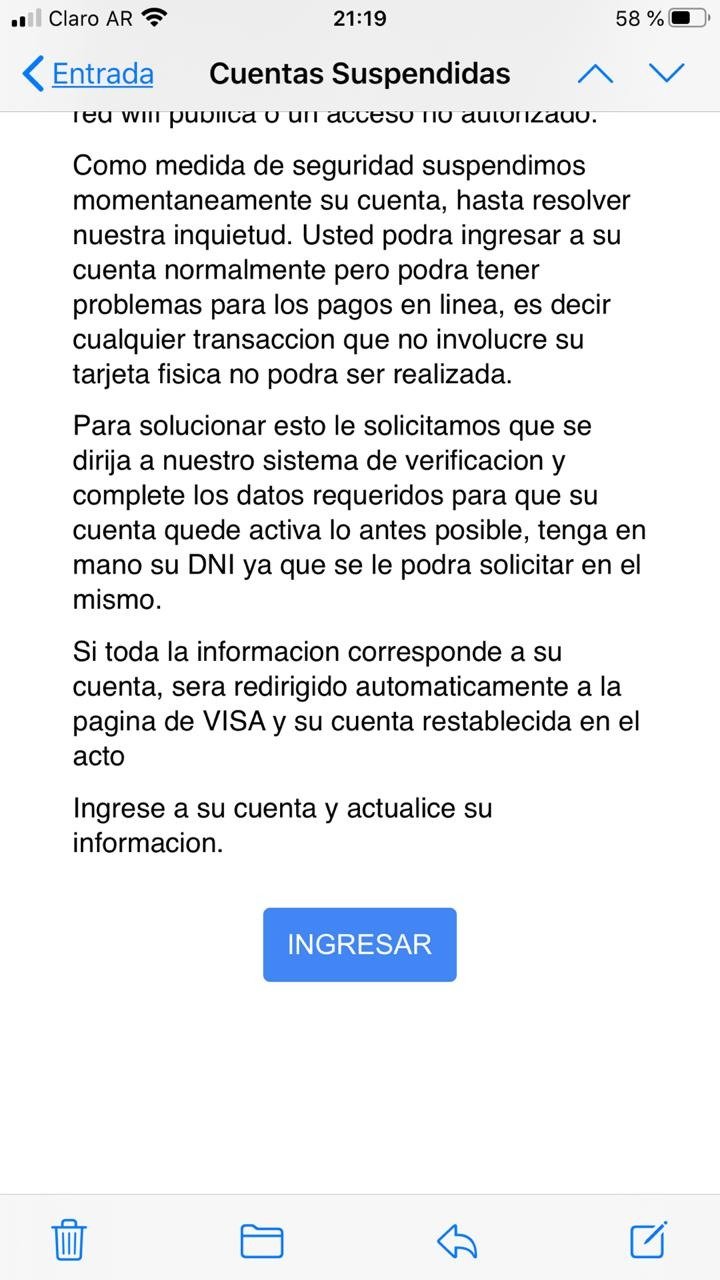Open reply options with the arrow icon

pyautogui.click(x=457, y=1241)
